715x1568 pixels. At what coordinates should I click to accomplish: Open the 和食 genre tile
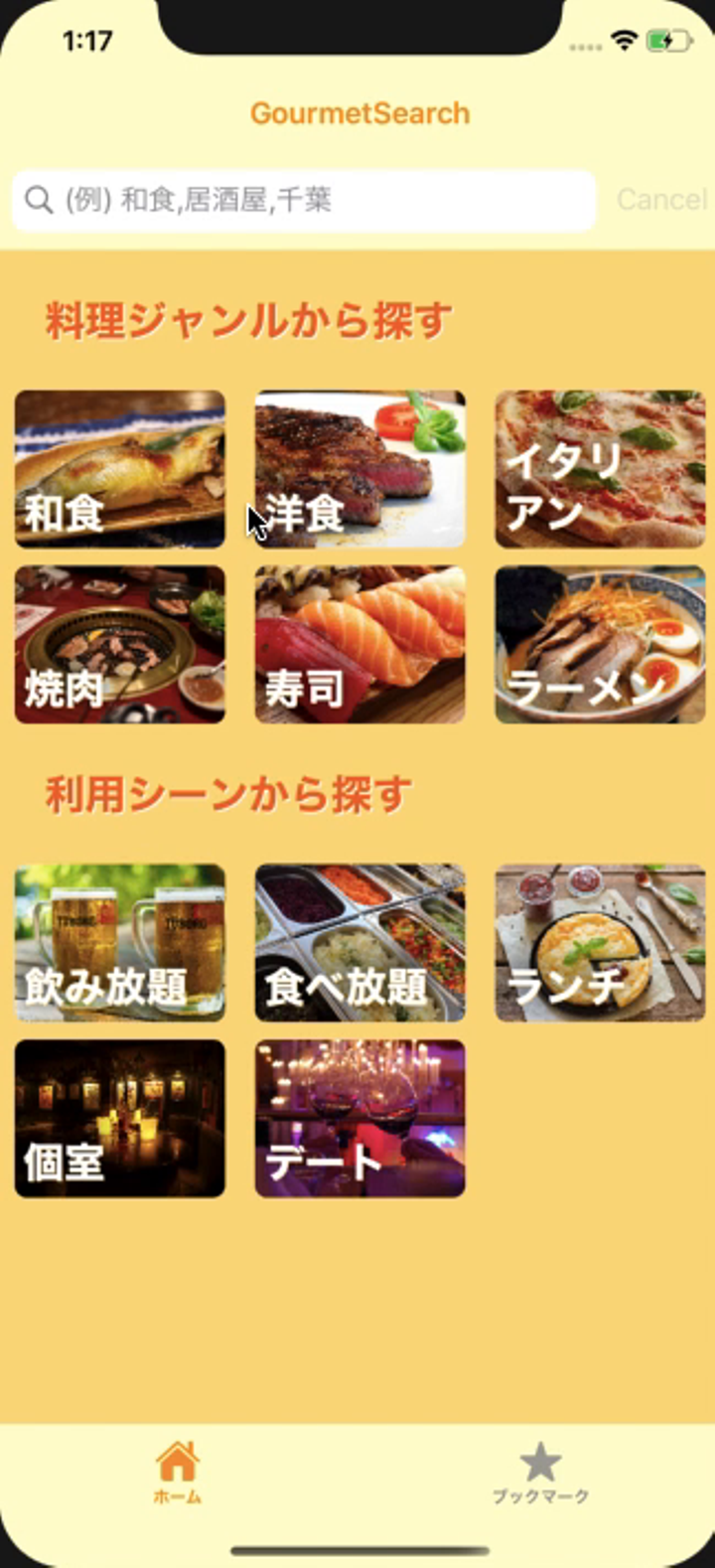coord(120,469)
